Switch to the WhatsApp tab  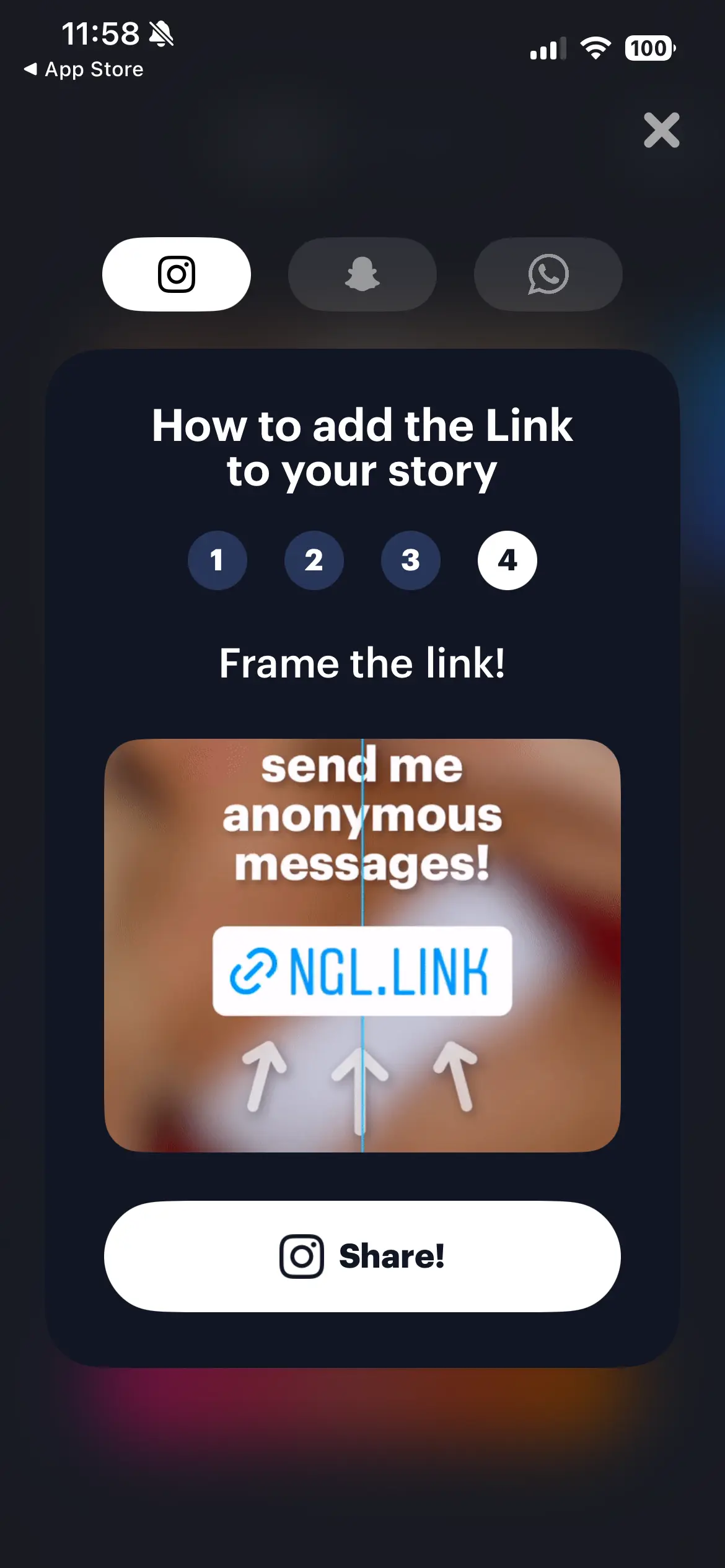pos(548,274)
